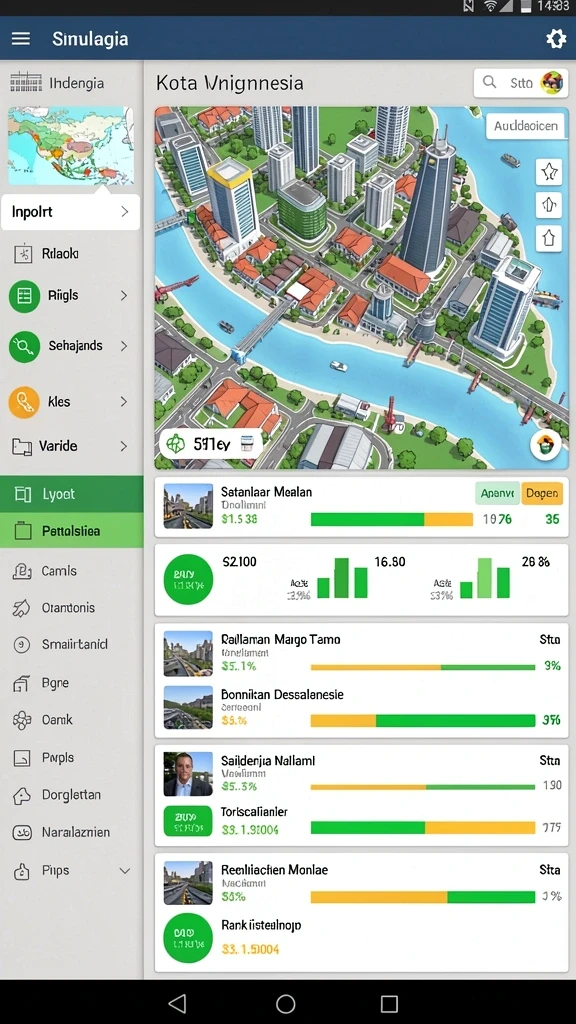The image size is (576, 1024).
Task: Open the Camls sidebar item
Action: click(71, 571)
